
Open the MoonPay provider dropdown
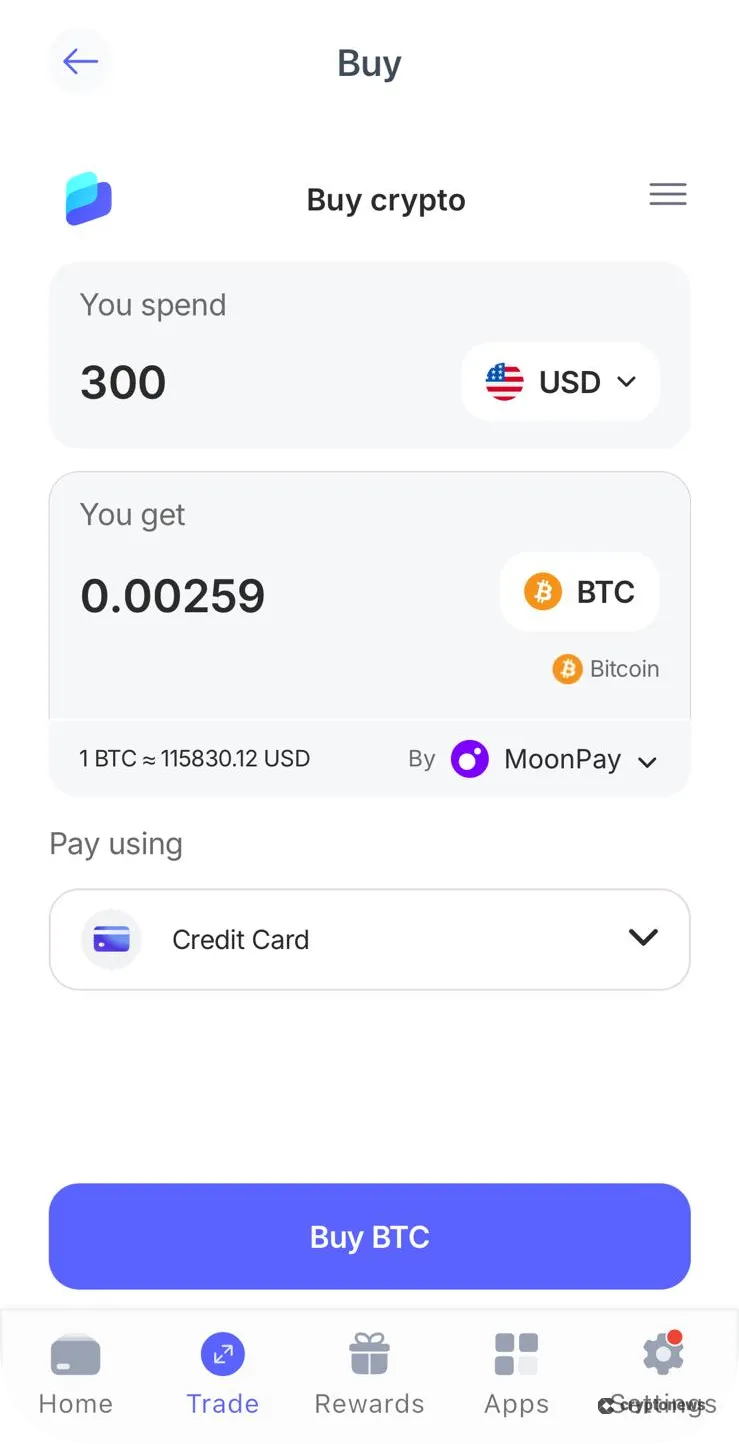pos(648,761)
